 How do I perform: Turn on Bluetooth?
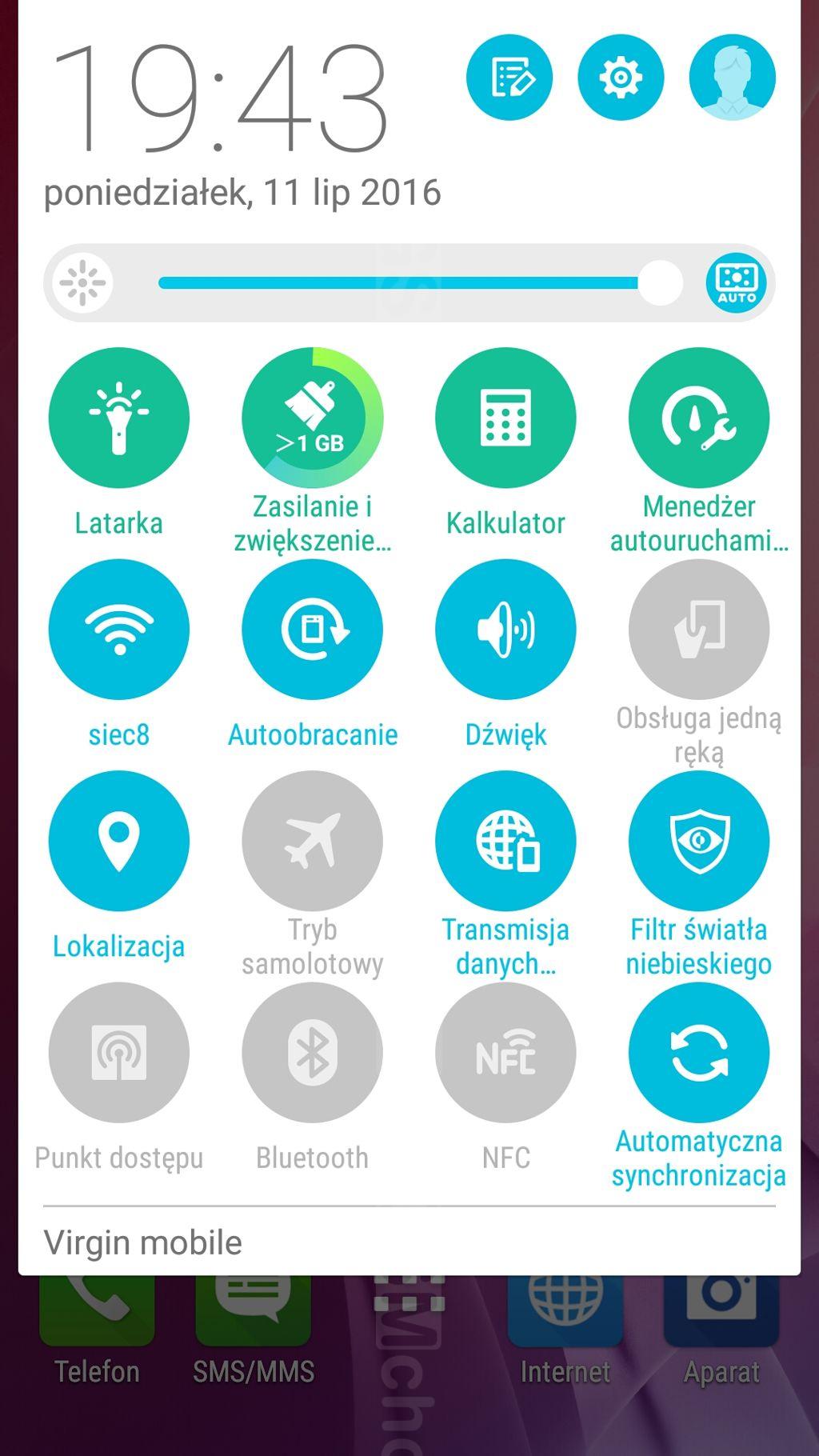coord(313,1053)
